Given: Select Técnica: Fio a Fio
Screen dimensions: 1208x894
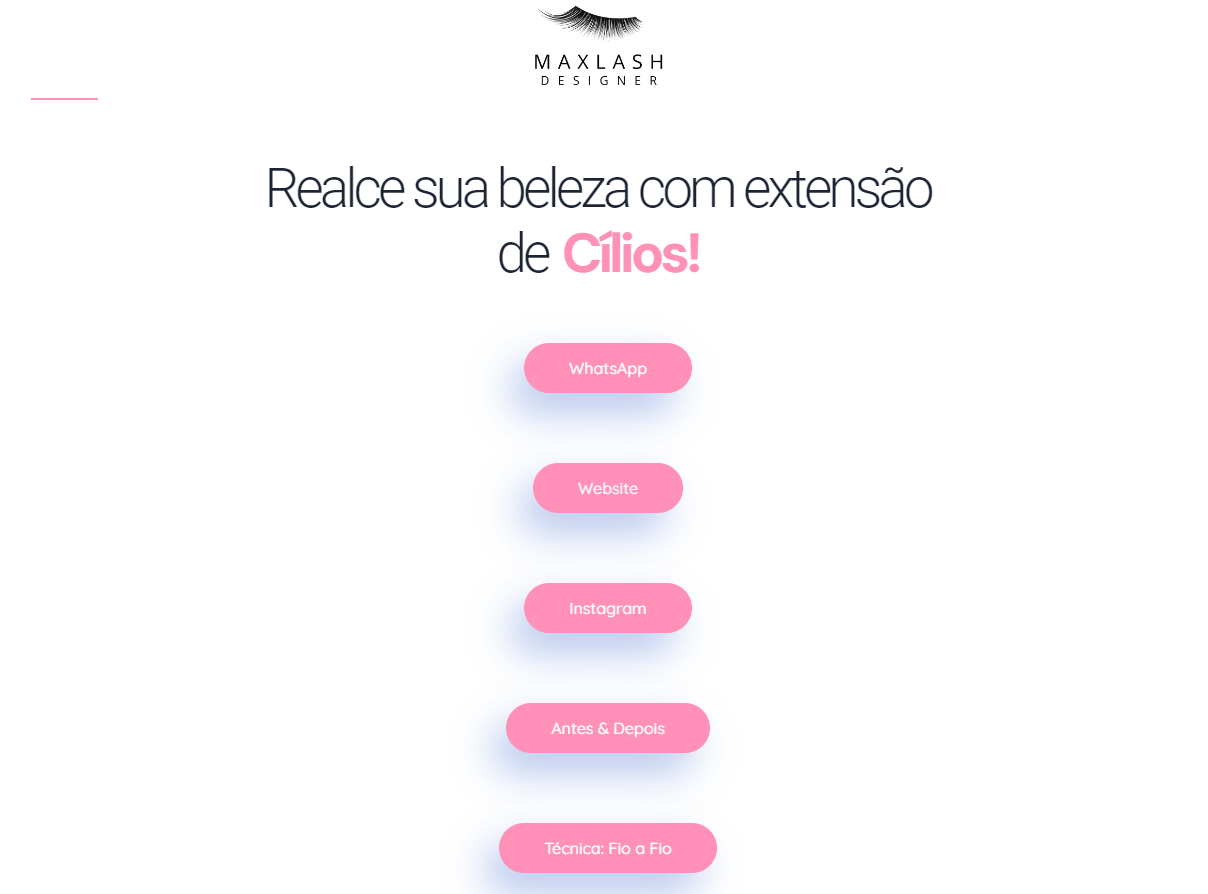Looking at the screenshot, I should pyautogui.click(x=607, y=848).
